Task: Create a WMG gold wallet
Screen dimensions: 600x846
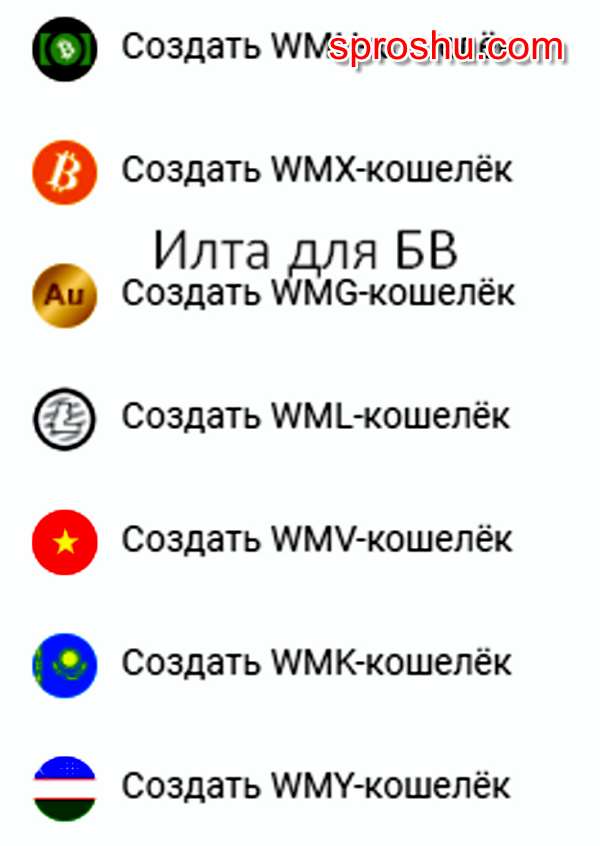Action: click(x=318, y=293)
